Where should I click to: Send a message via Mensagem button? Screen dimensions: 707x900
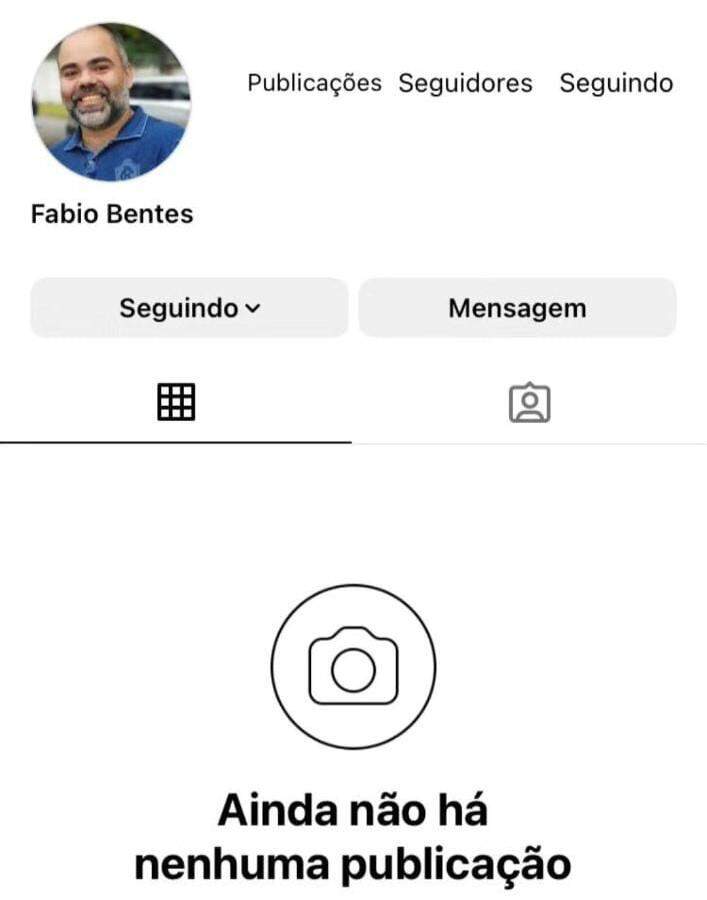[x=517, y=308]
